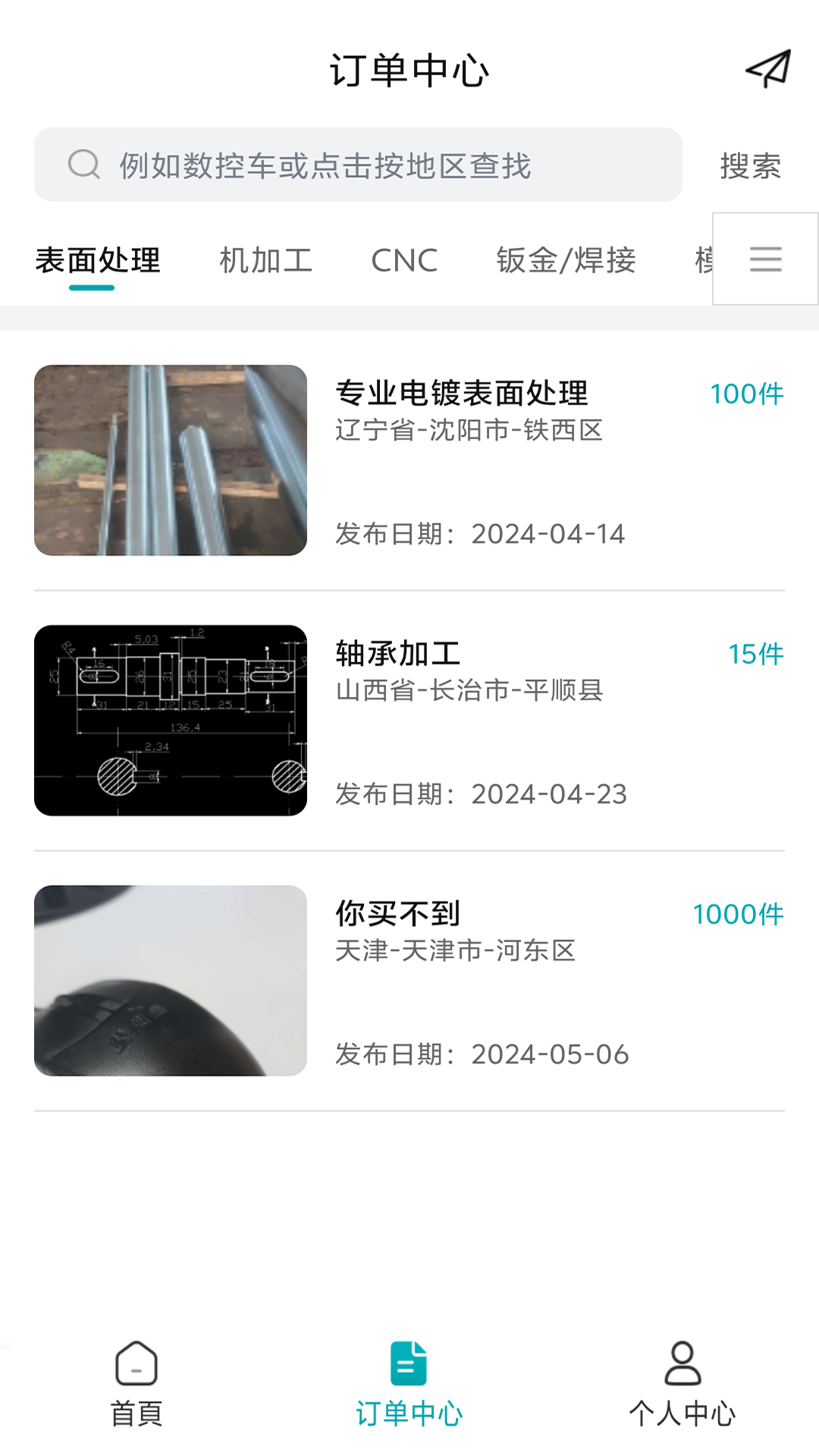Focus the search field for orders
The height and width of the screenshot is (1456, 819).
click(x=358, y=165)
